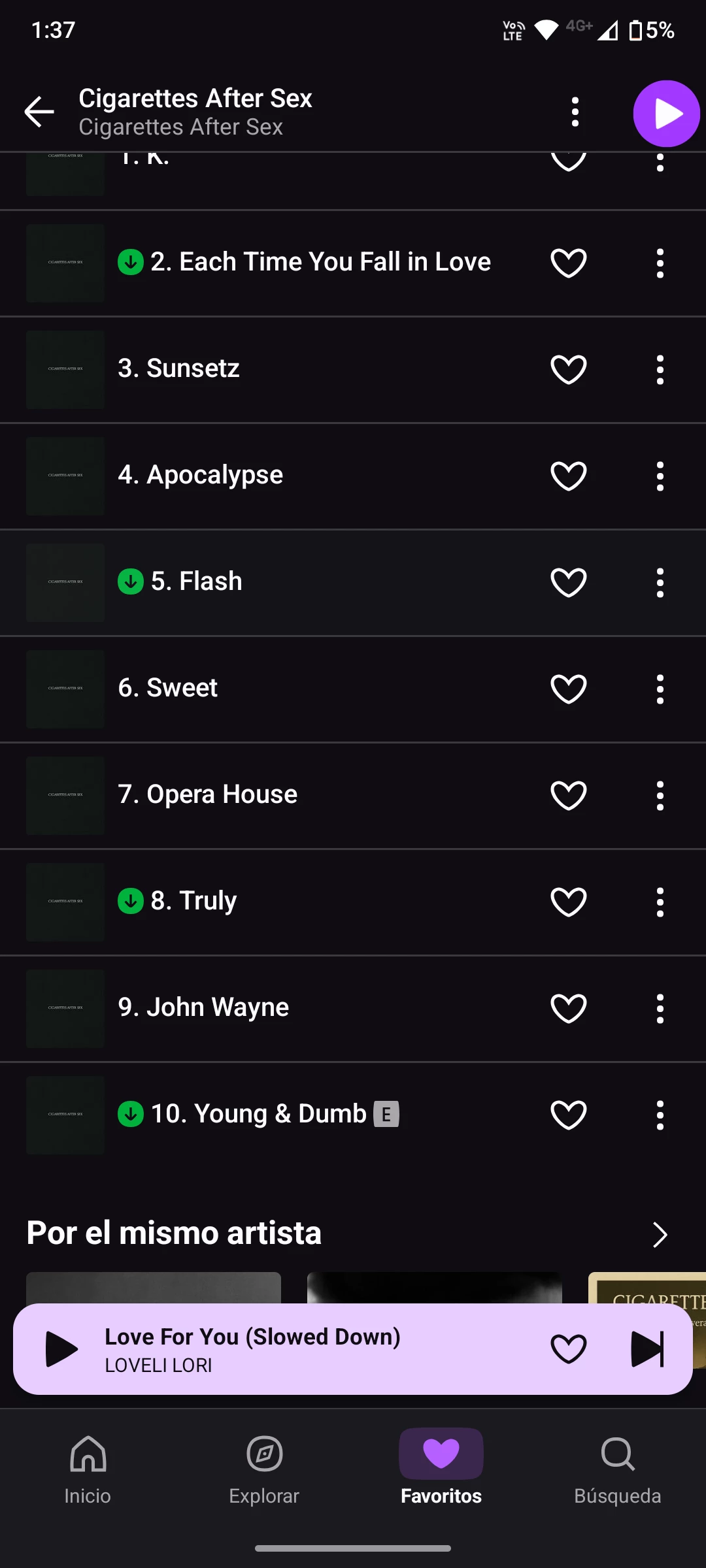Like the song Each Time You Fall in Love
The image size is (706, 1568).
click(x=568, y=263)
